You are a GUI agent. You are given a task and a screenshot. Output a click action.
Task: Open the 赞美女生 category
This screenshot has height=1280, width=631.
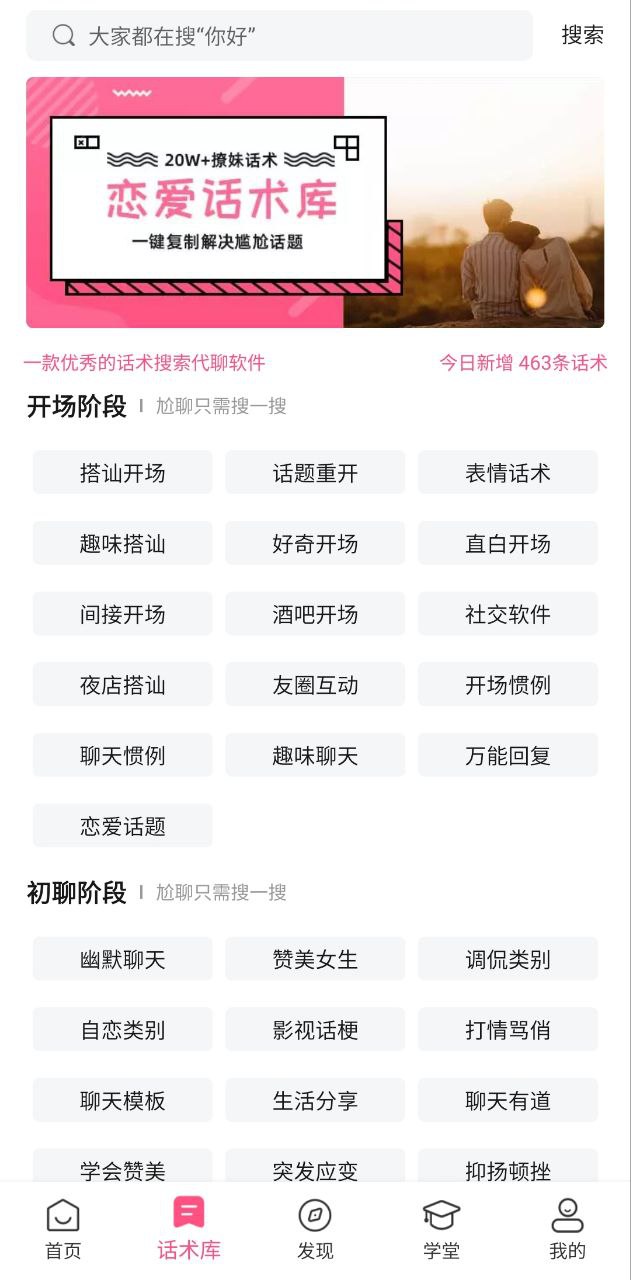[x=315, y=960]
